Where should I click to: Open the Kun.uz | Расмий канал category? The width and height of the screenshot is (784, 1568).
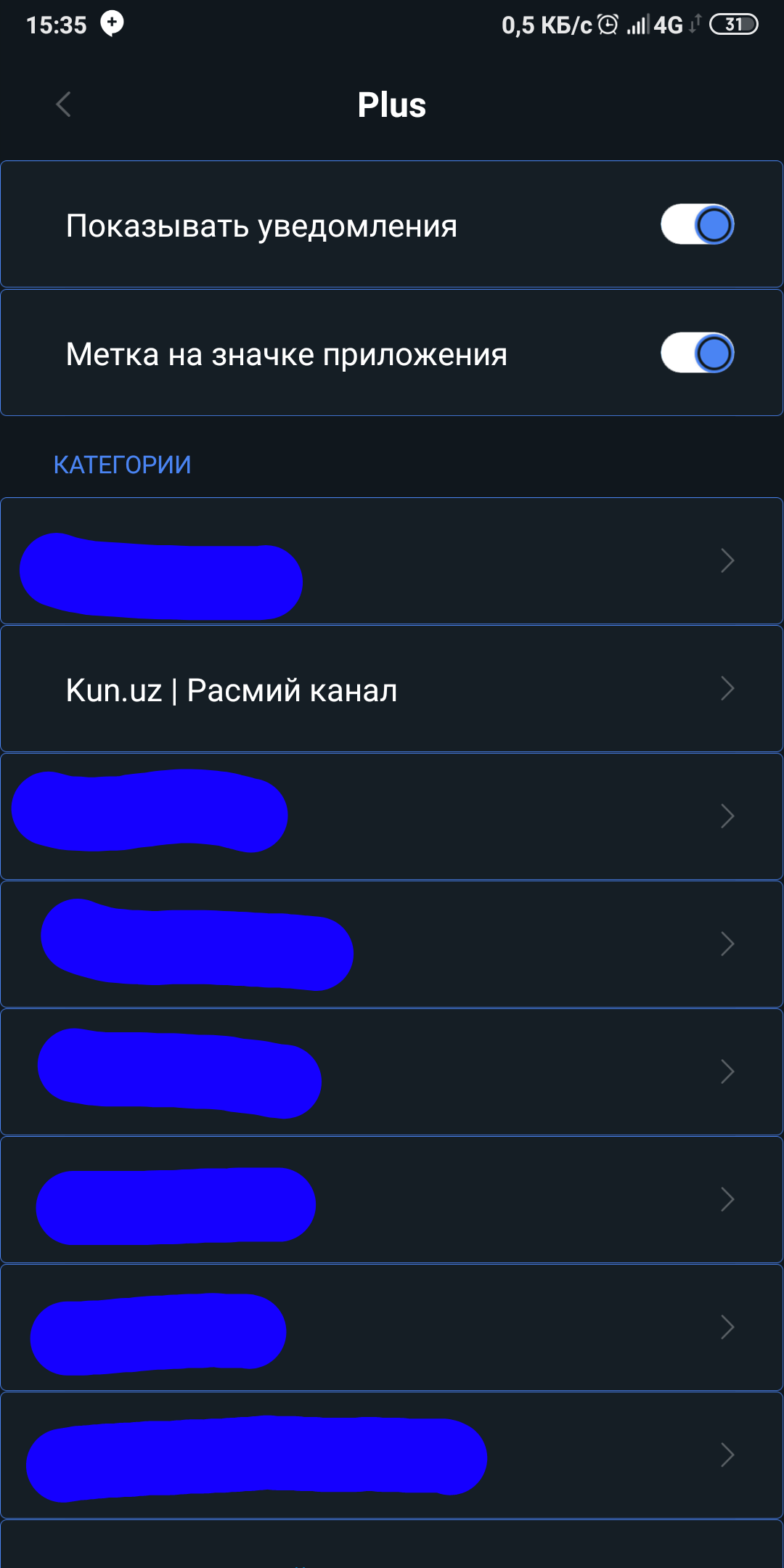click(392, 689)
